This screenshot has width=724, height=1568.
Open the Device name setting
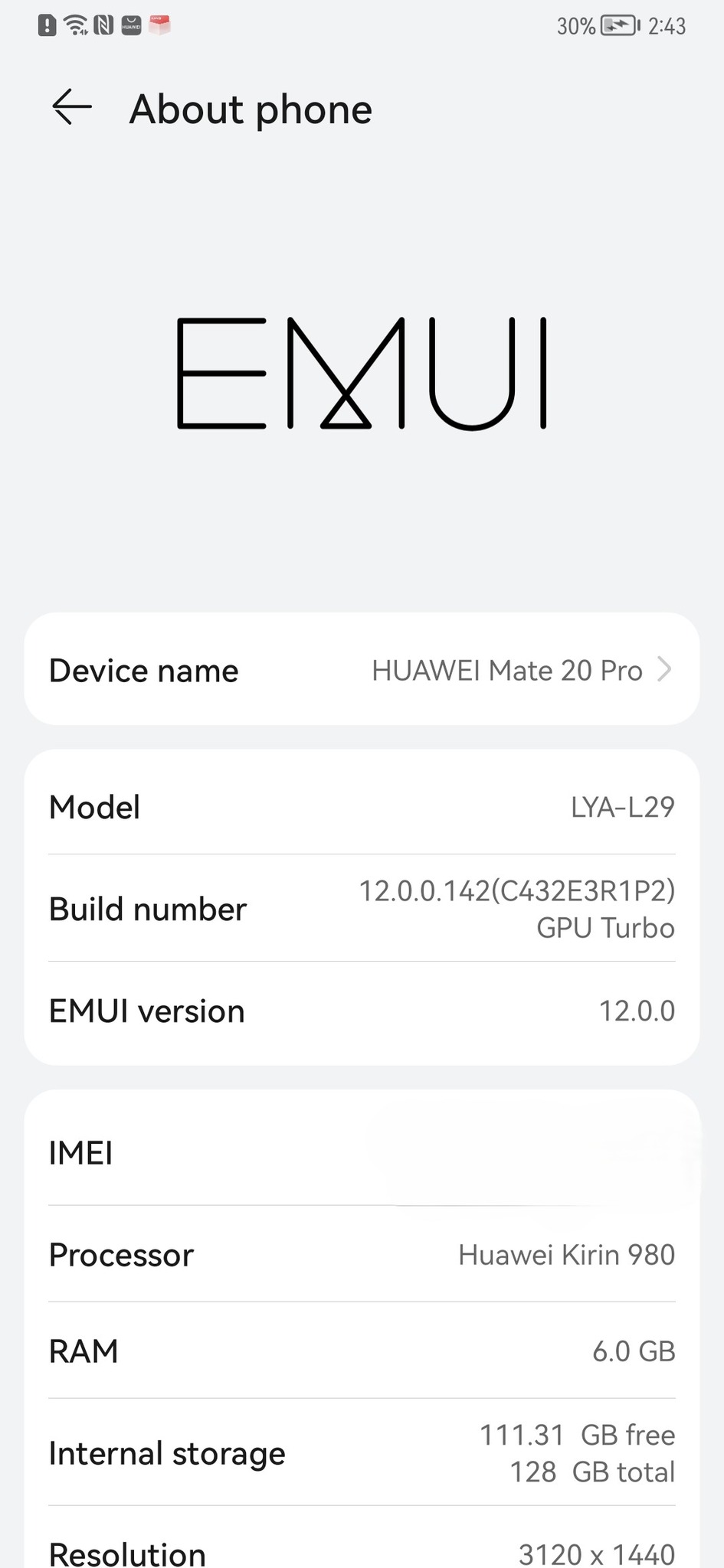[x=362, y=670]
